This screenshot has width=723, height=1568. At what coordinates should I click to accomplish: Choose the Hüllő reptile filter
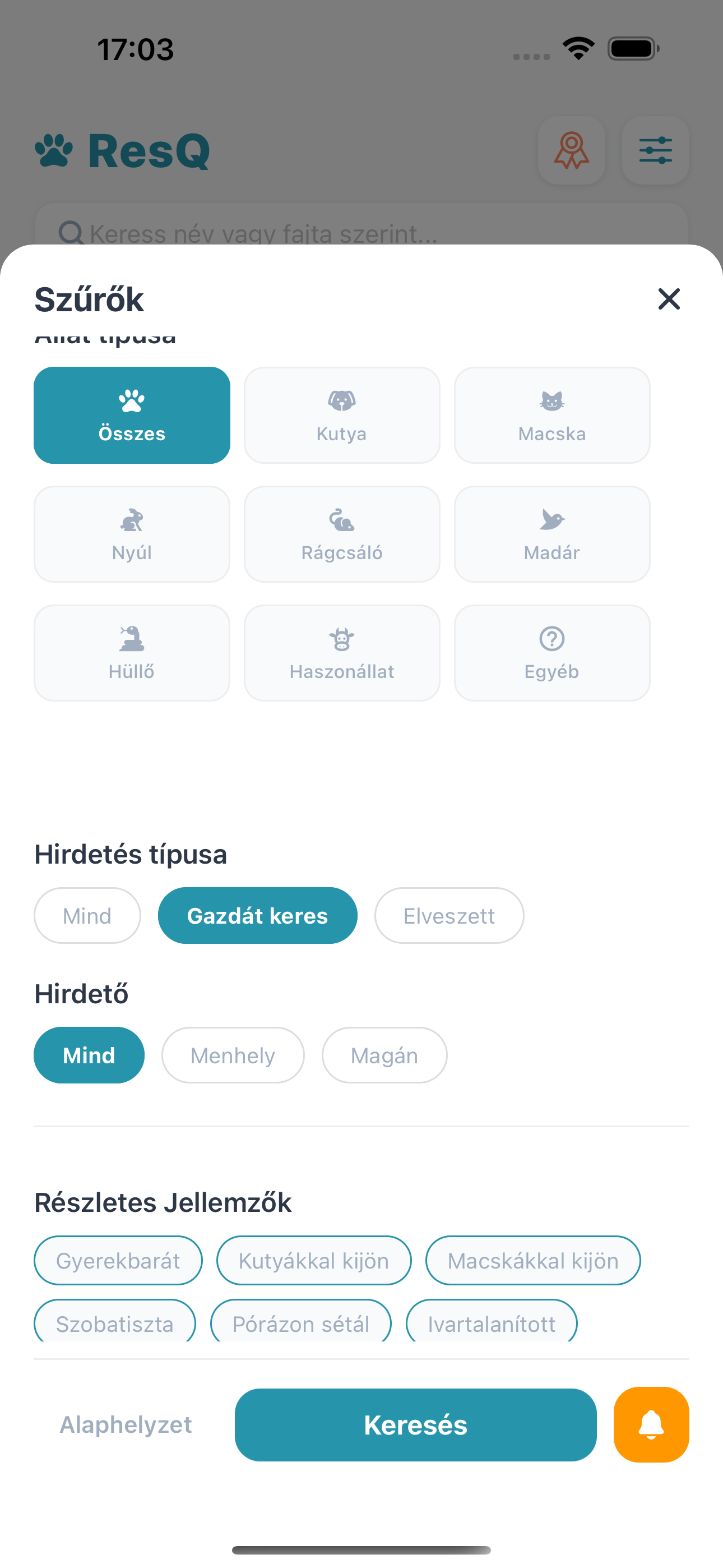tap(132, 652)
